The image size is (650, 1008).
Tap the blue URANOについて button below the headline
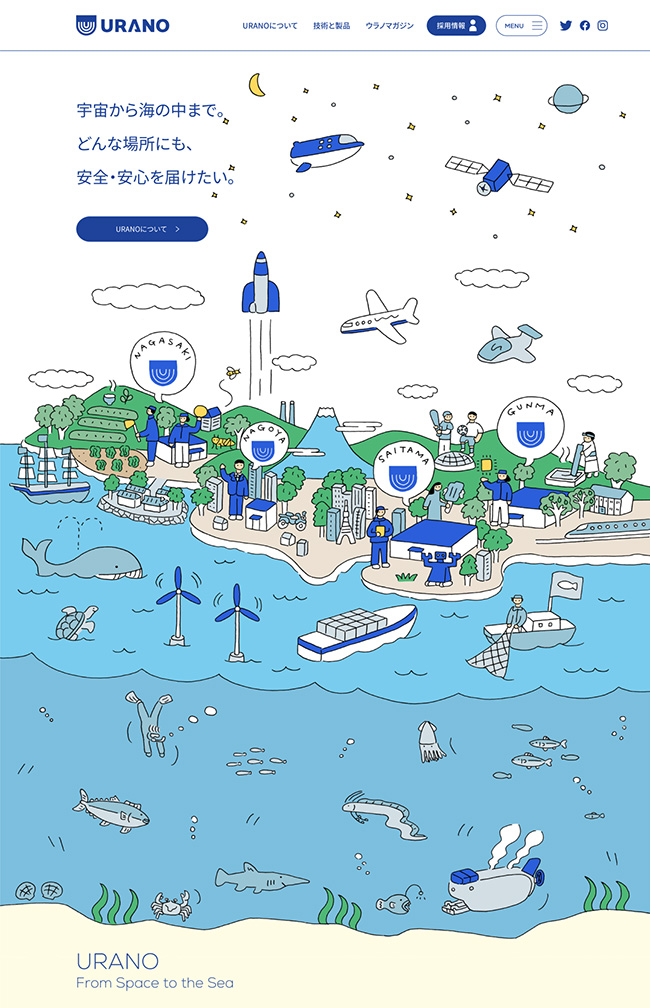click(x=142, y=229)
